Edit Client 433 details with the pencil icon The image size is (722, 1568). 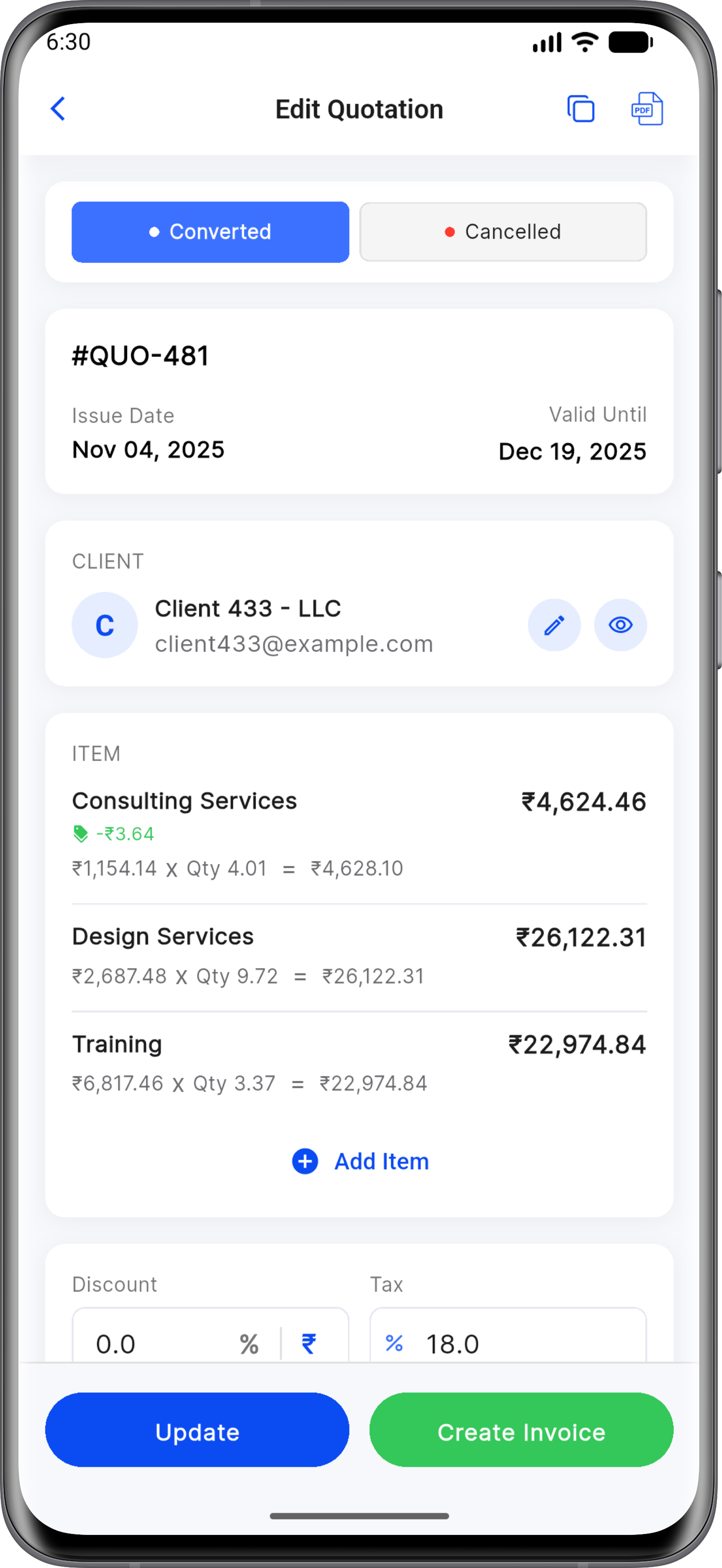(x=554, y=625)
